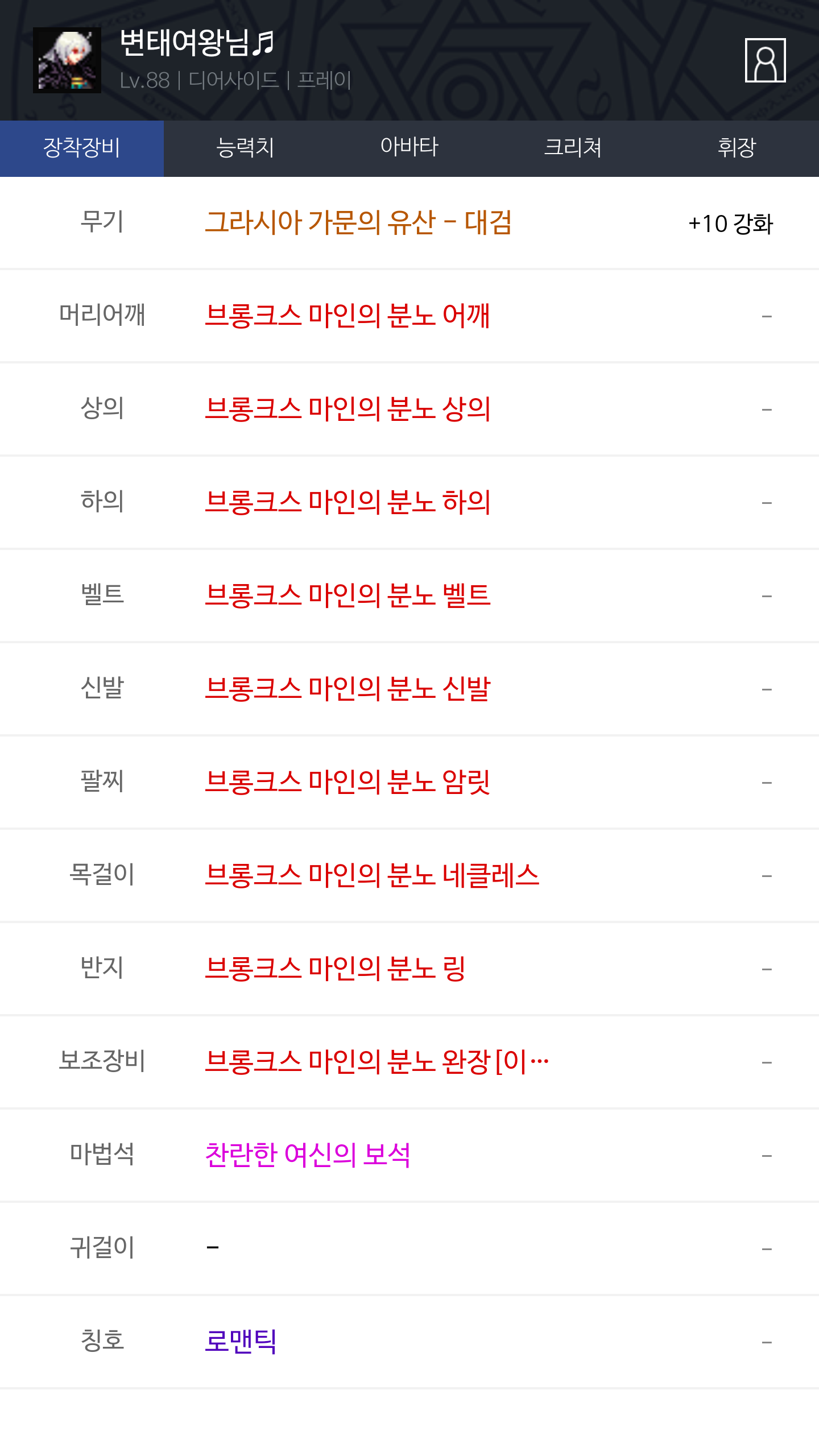Switch to the 능력치 tab
This screenshot has height=1456, width=819.
tap(246, 148)
